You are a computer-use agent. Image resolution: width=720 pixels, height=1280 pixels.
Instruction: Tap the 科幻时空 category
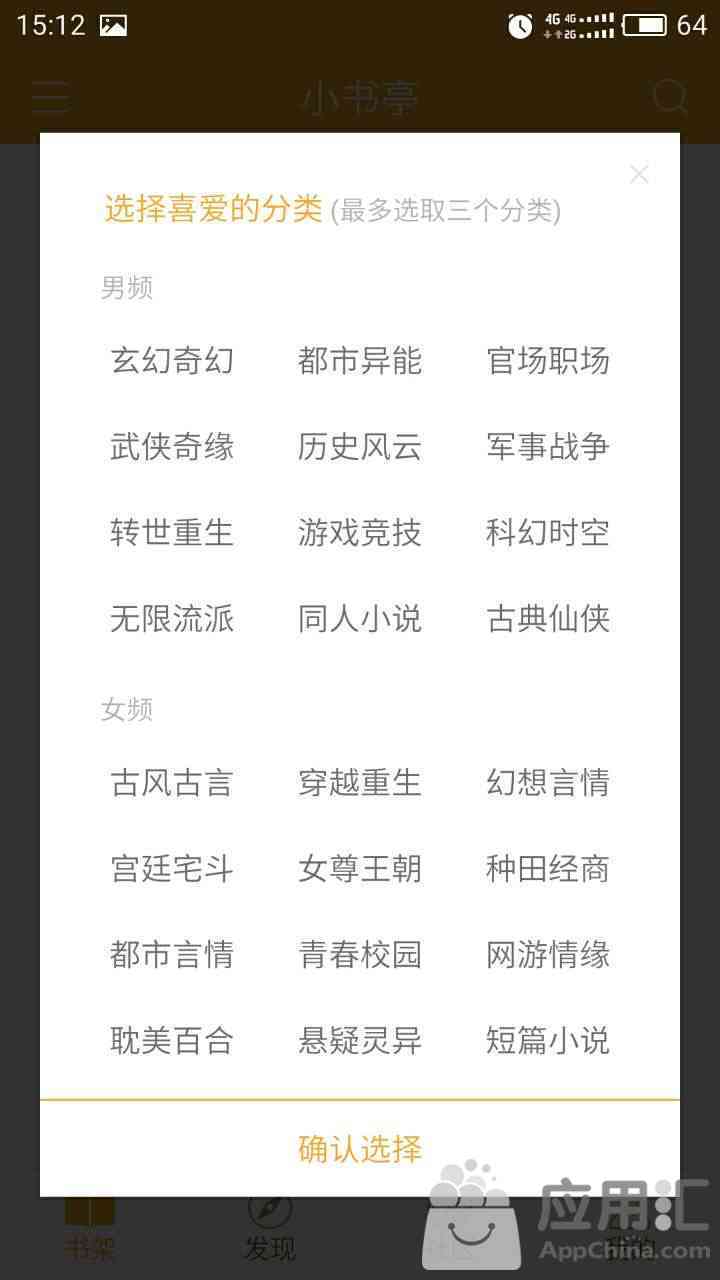point(548,532)
